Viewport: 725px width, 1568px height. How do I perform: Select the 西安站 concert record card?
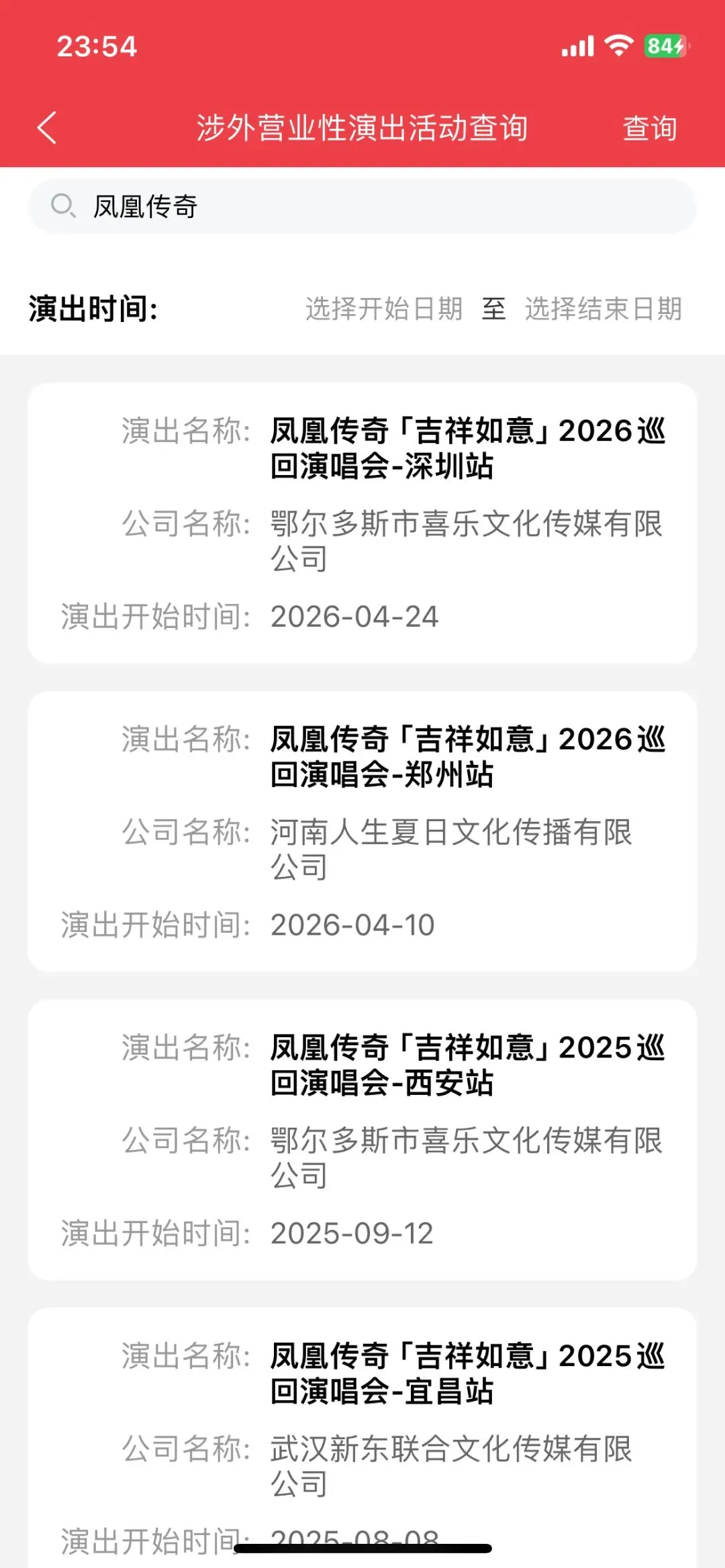coord(362,1139)
